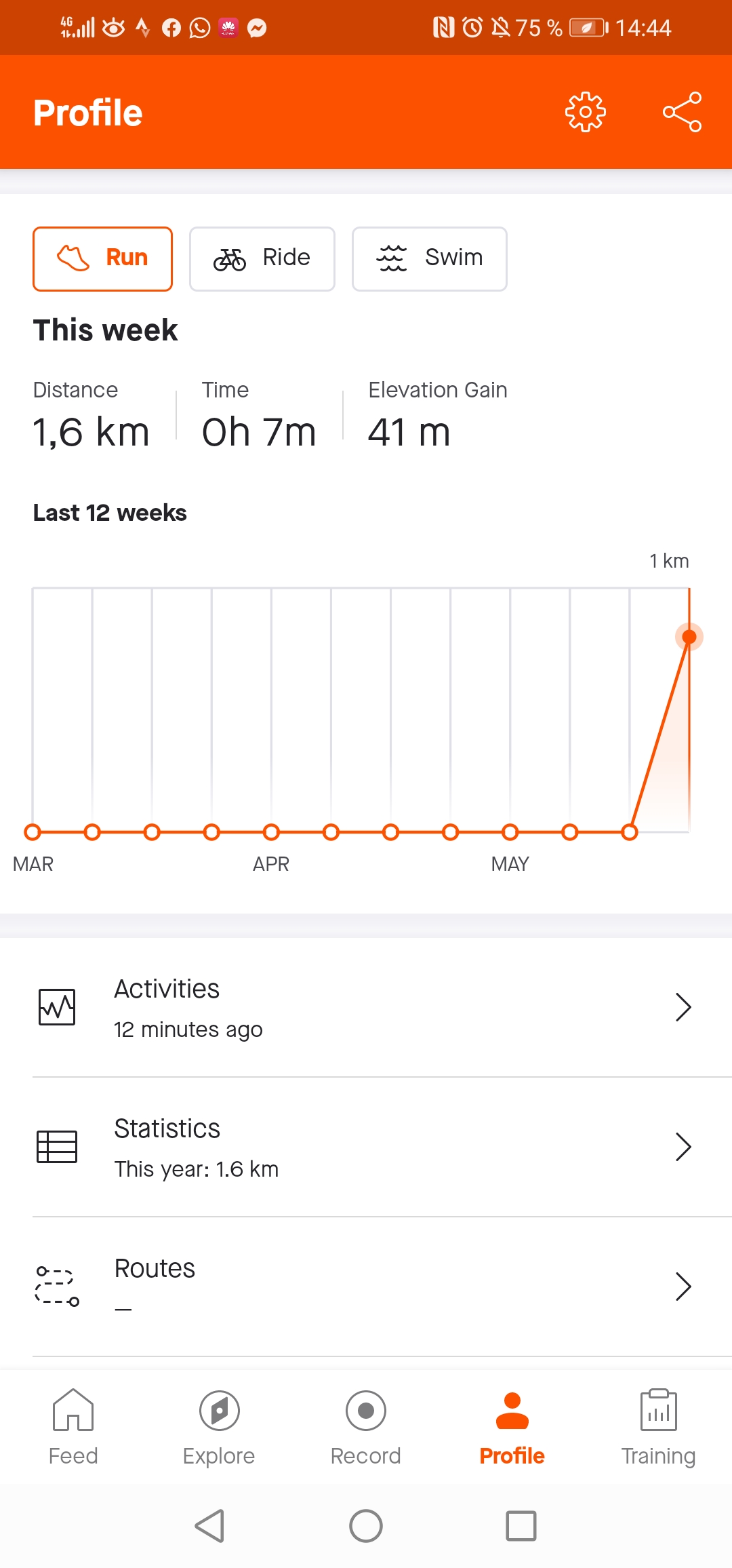Tap the Profile tab in the bottom bar
732x1568 pixels.
tap(512, 1426)
